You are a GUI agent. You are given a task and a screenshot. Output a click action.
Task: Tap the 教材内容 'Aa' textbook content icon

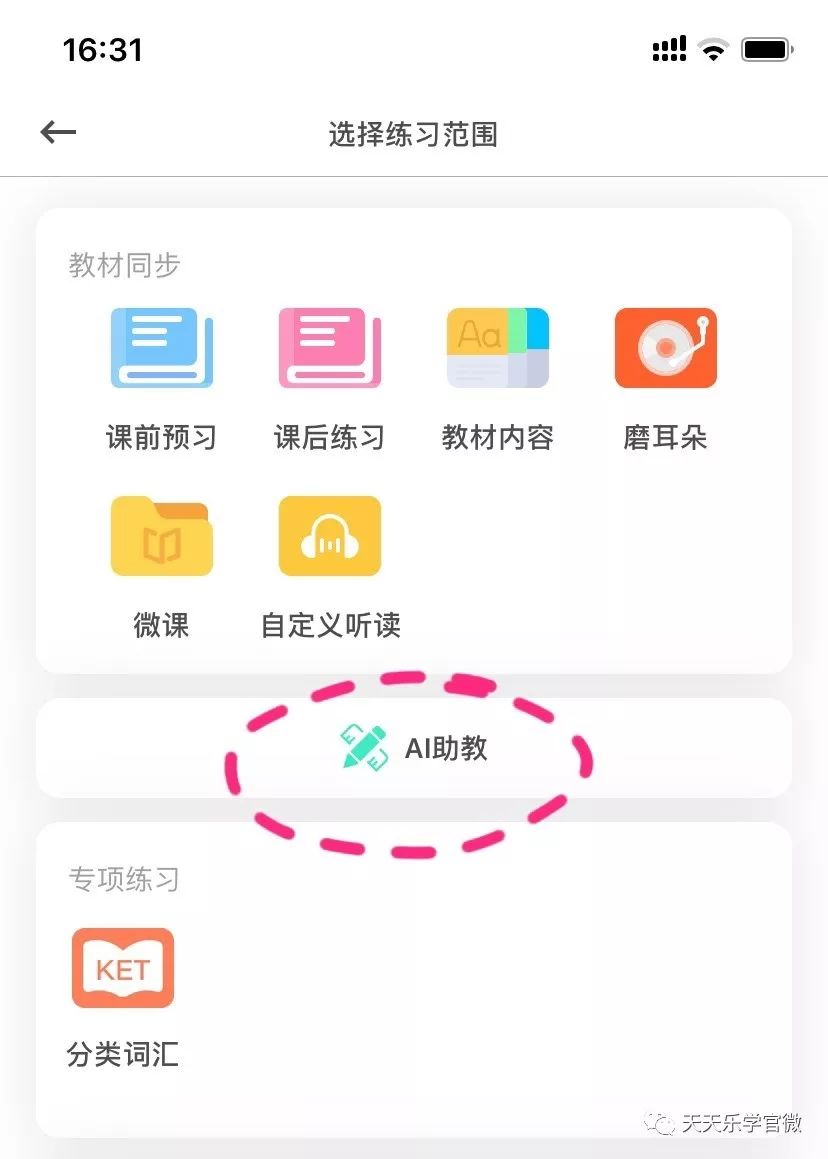[x=497, y=347]
